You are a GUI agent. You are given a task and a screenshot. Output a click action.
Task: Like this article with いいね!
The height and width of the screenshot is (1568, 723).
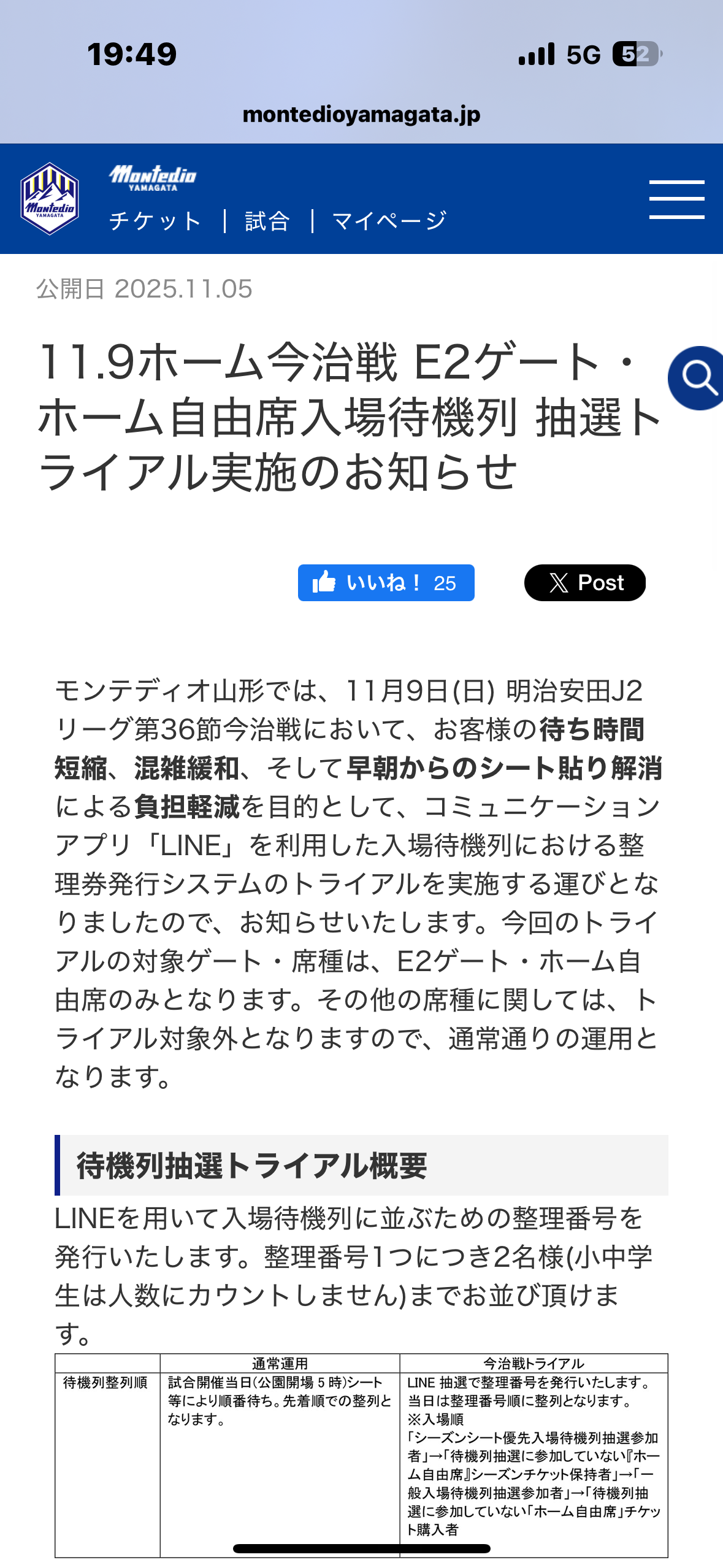[x=386, y=583]
